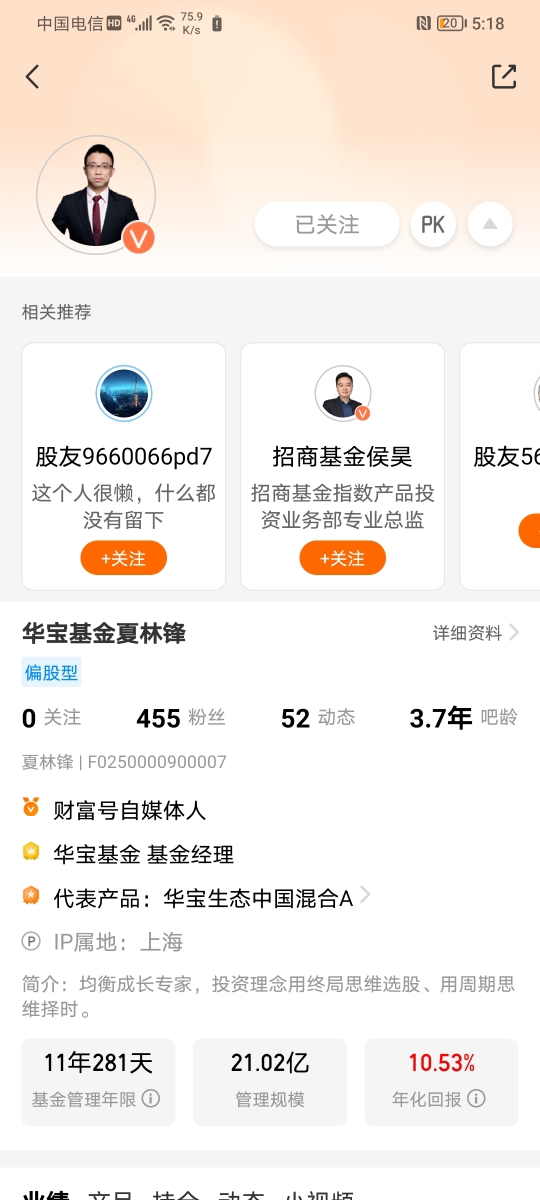Open the 52 动态 posts count
The width and height of the screenshot is (540, 1200).
click(x=318, y=718)
